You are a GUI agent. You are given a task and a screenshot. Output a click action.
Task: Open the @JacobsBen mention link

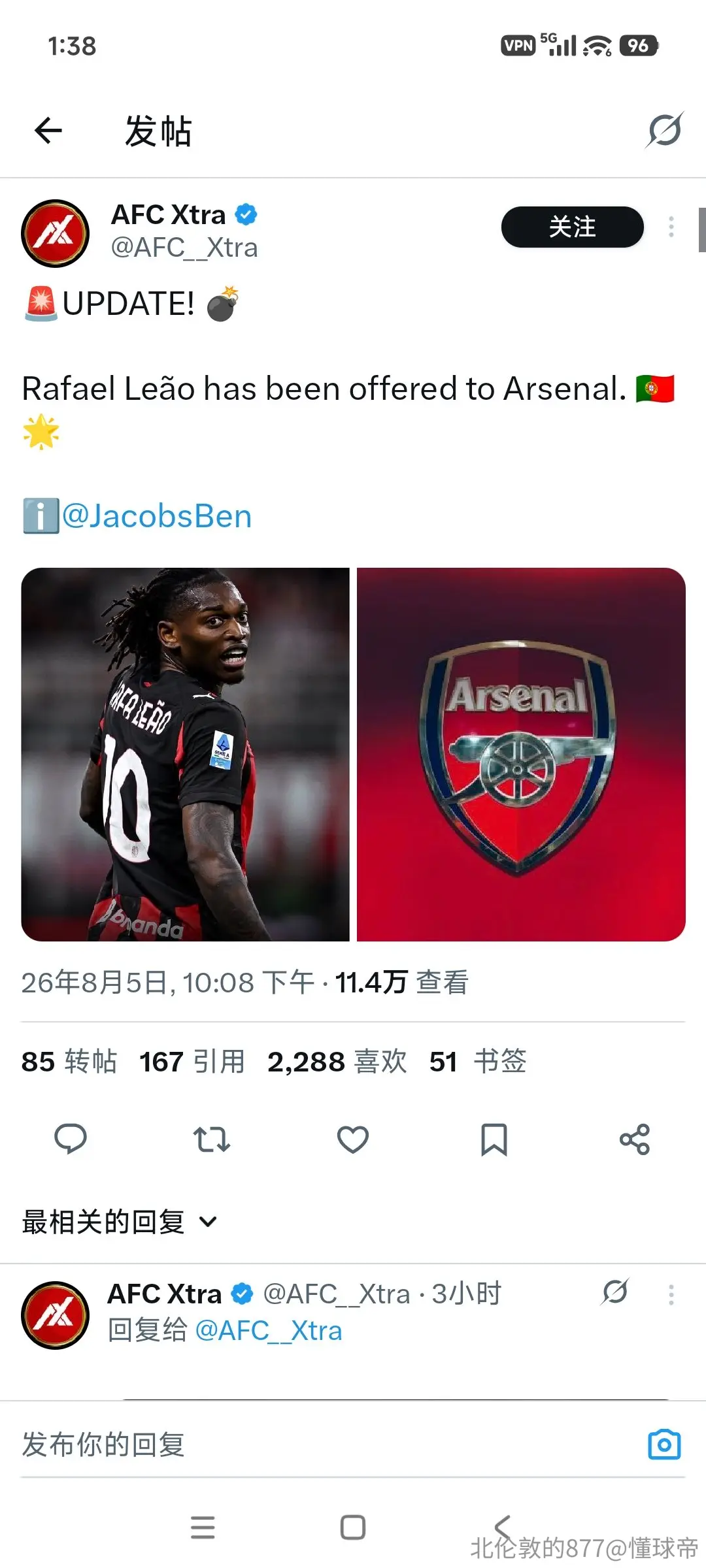(x=157, y=516)
